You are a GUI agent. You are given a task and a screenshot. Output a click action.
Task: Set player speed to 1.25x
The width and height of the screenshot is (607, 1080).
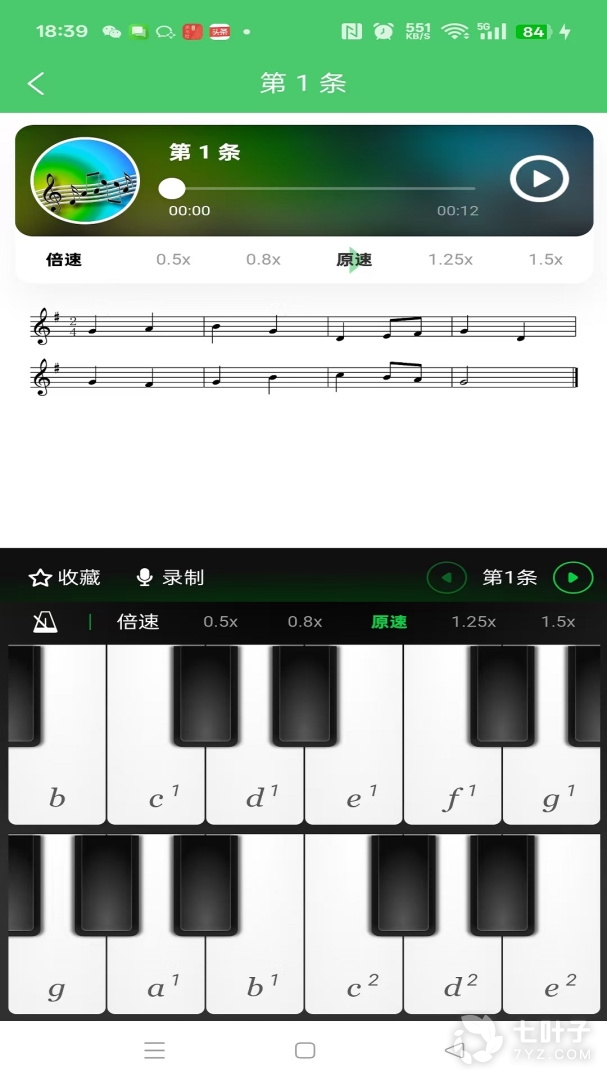click(x=450, y=259)
